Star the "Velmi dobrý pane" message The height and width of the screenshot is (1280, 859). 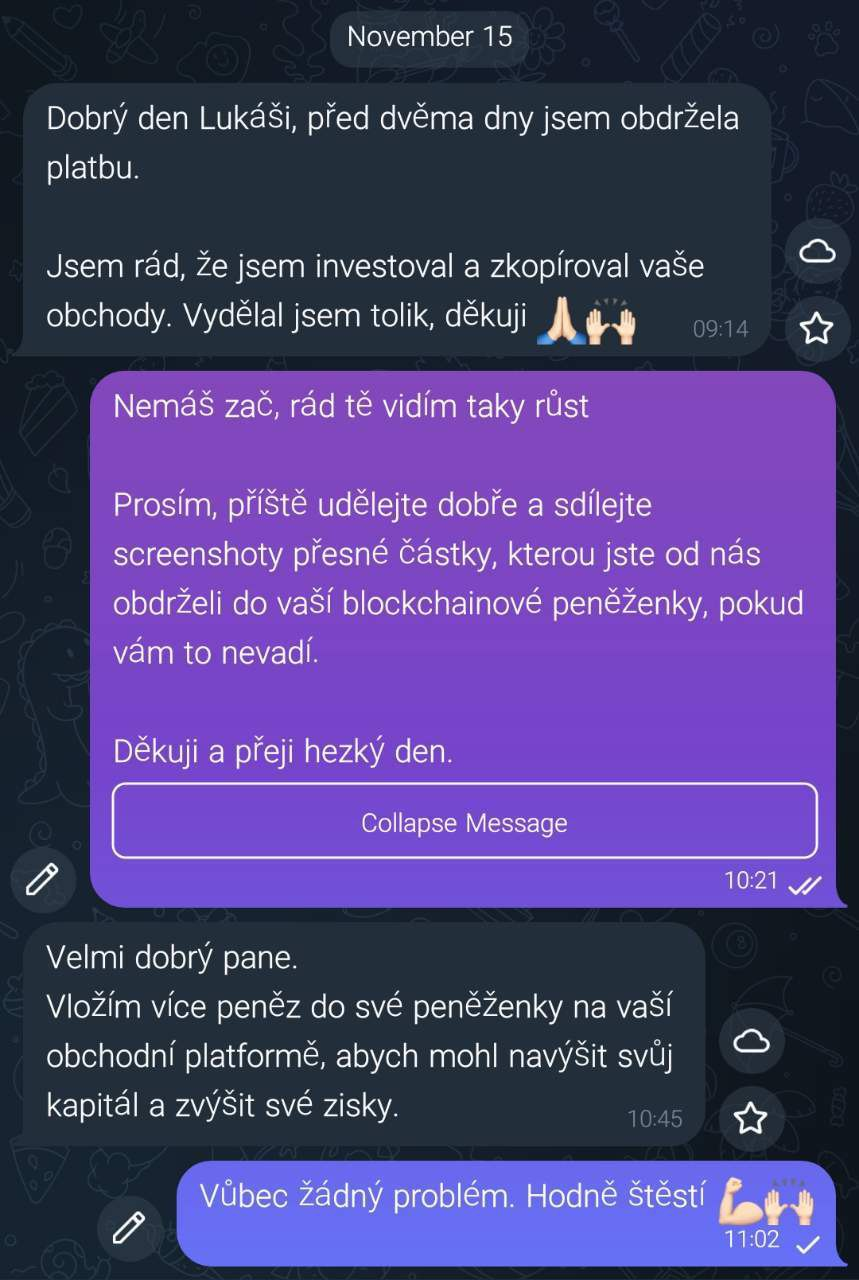[x=751, y=1117]
